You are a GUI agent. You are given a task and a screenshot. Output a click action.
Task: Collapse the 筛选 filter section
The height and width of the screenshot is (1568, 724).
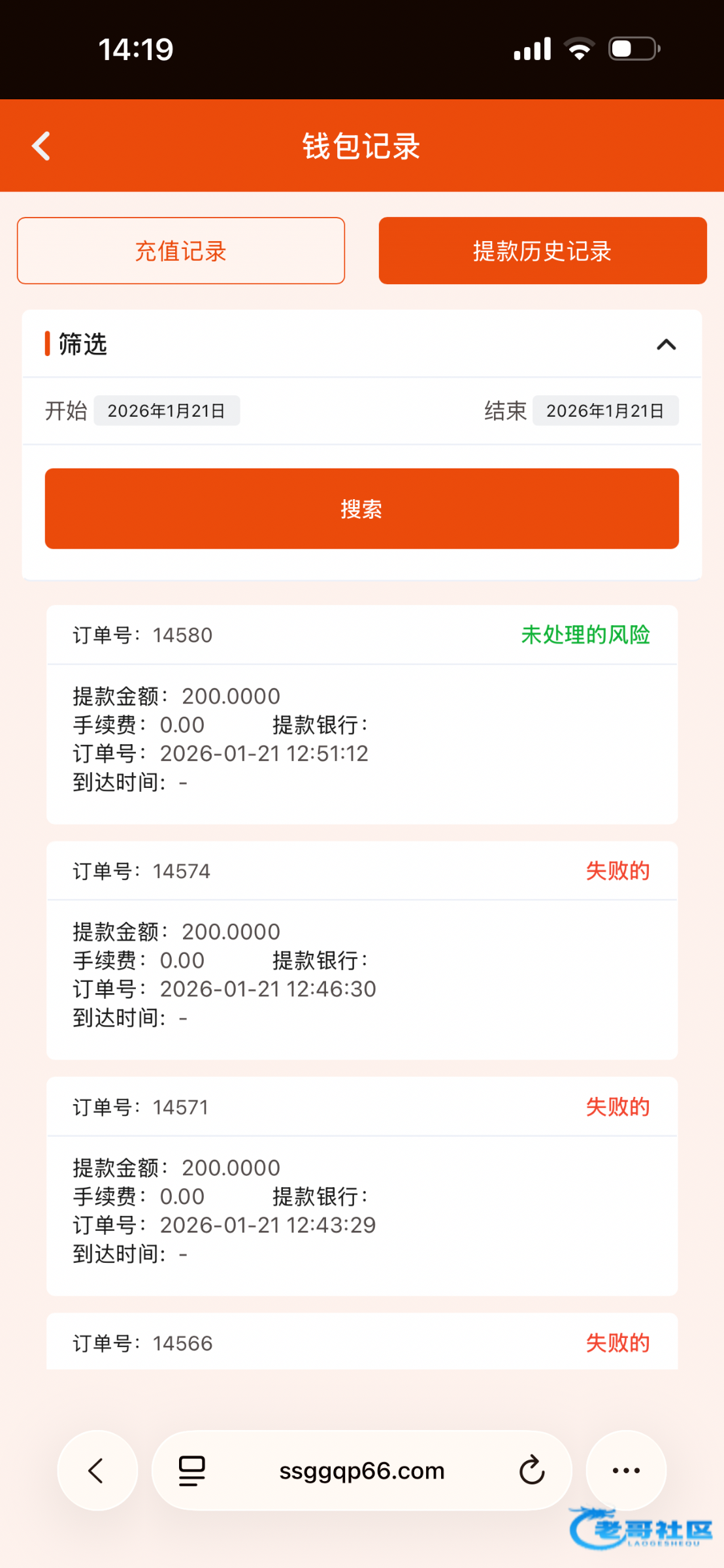[x=666, y=344]
